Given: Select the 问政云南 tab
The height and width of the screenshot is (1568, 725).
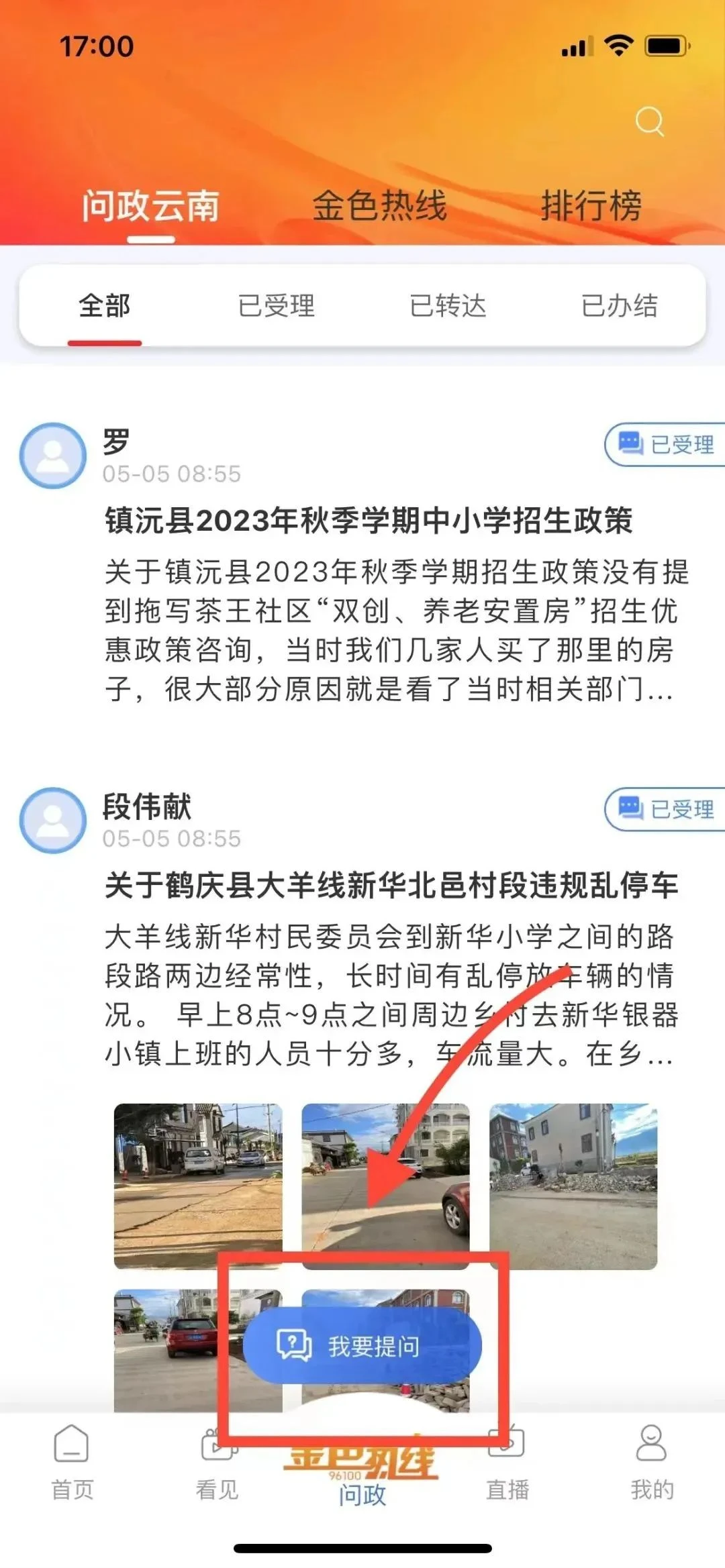Looking at the screenshot, I should pyautogui.click(x=151, y=205).
